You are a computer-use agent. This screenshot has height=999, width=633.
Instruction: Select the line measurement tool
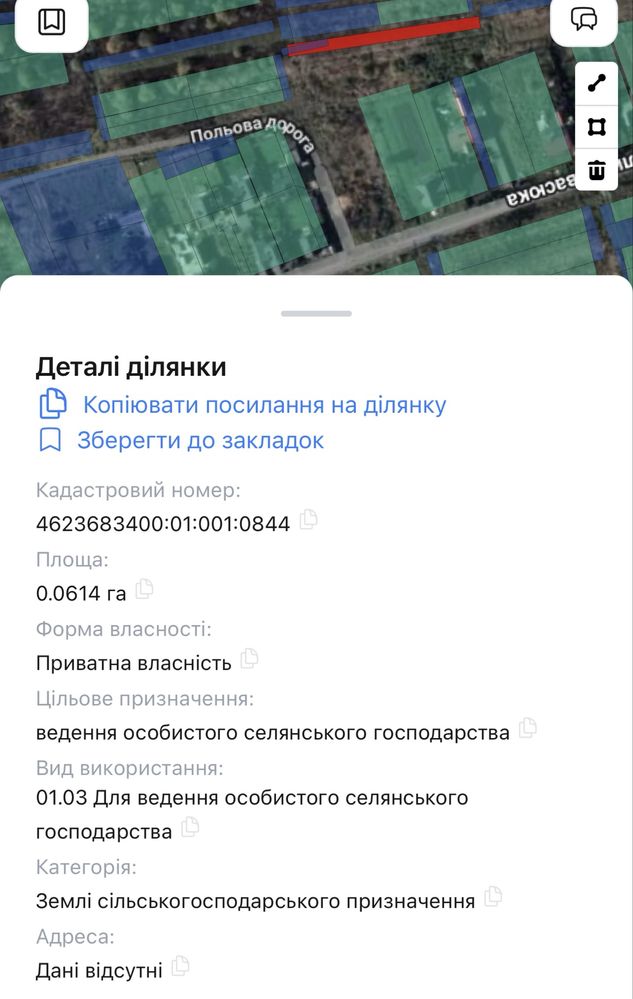pos(597,84)
